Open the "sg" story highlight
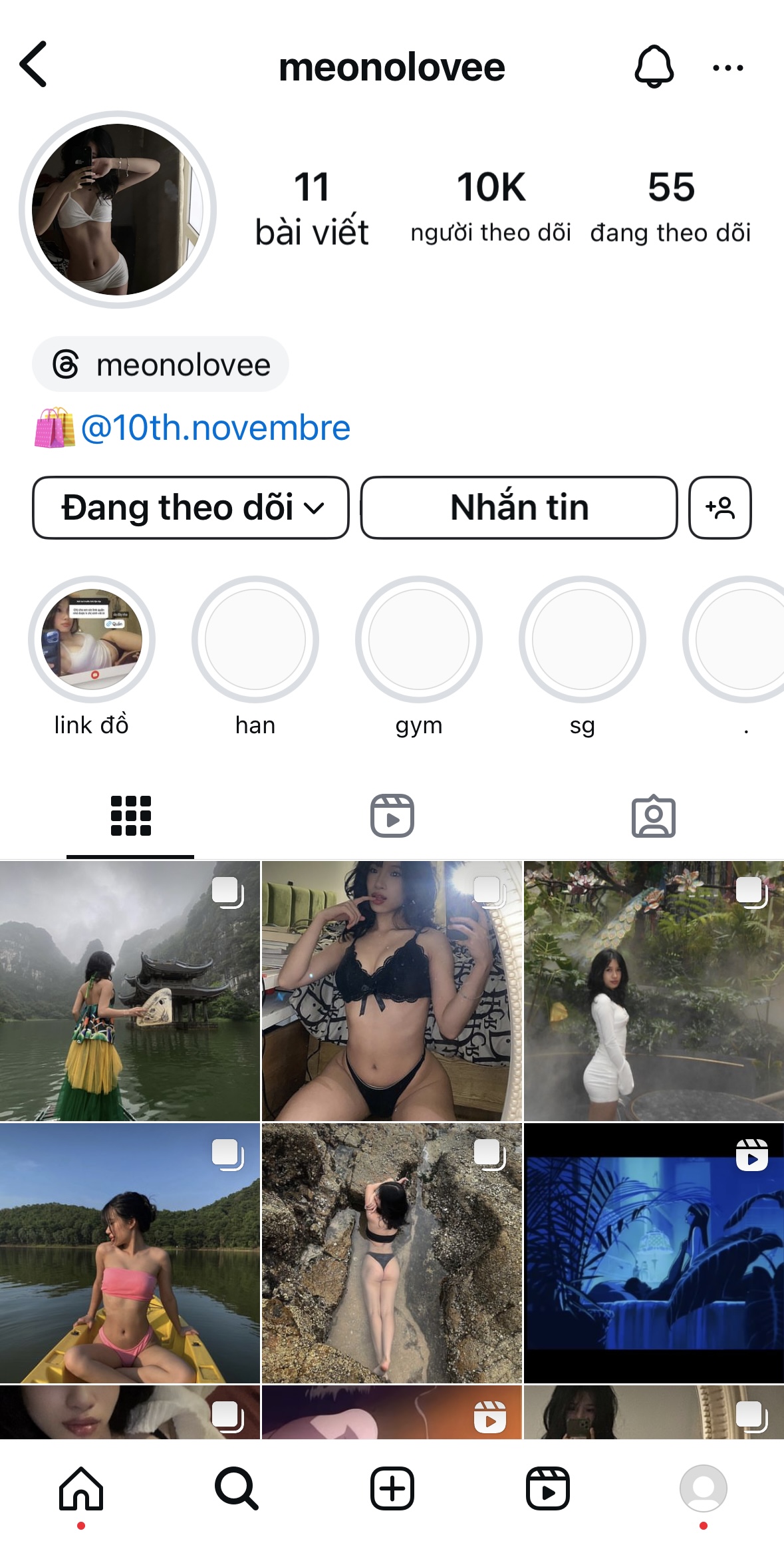The height and width of the screenshot is (1563, 784). pos(583,639)
